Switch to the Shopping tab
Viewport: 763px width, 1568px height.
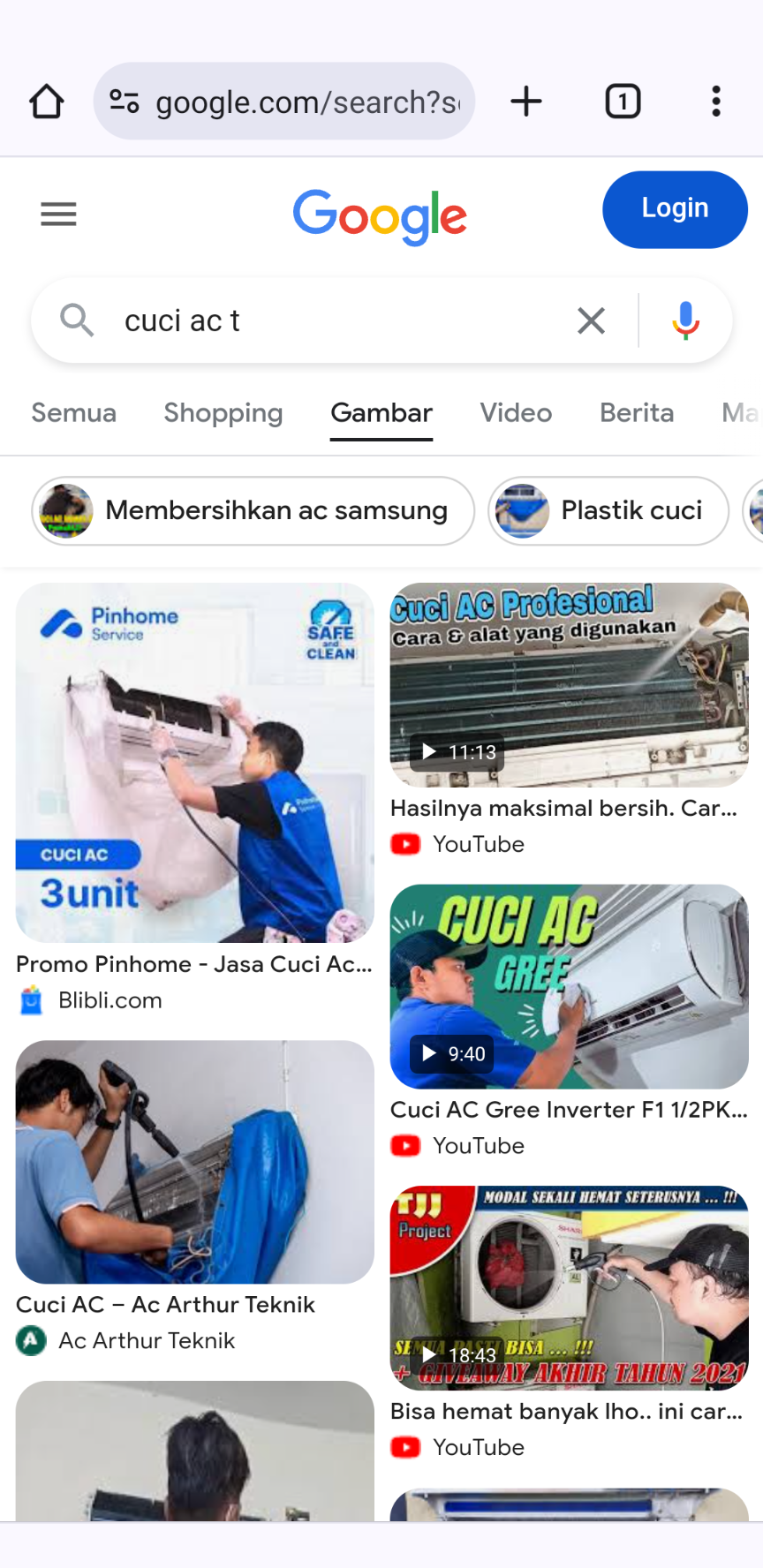pyautogui.click(x=223, y=413)
